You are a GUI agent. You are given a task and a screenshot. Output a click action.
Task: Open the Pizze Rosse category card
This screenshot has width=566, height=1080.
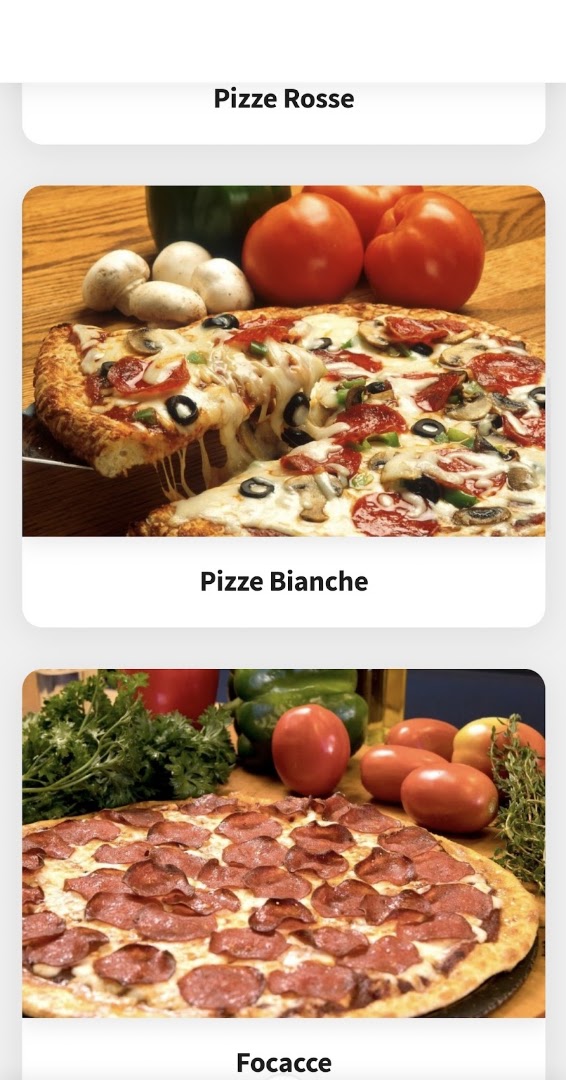click(283, 113)
